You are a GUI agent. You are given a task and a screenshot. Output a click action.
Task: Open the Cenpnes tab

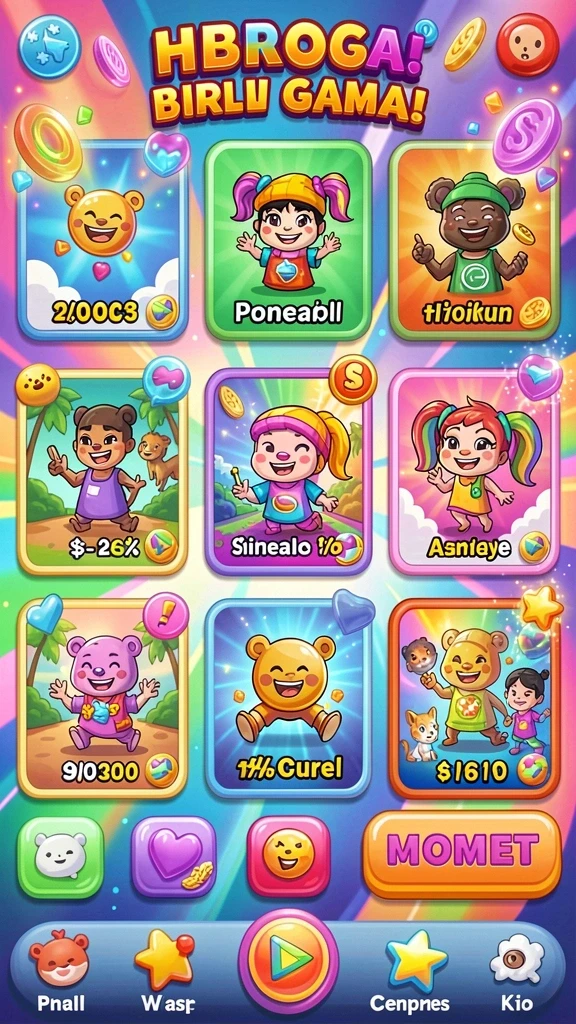409,972
